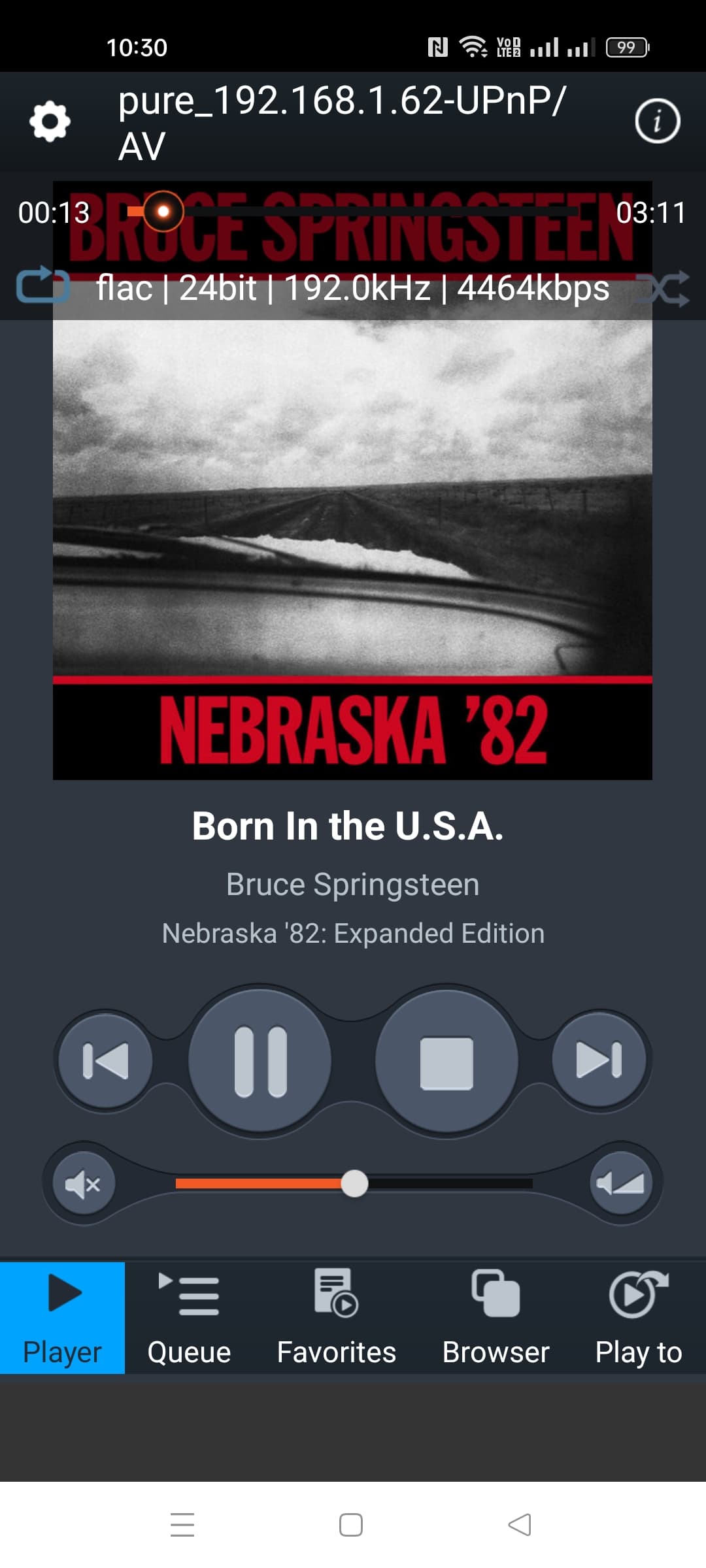The width and height of the screenshot is (706, 1568).
Task: Open the settings gear
Action: click(x=50, y=122)
